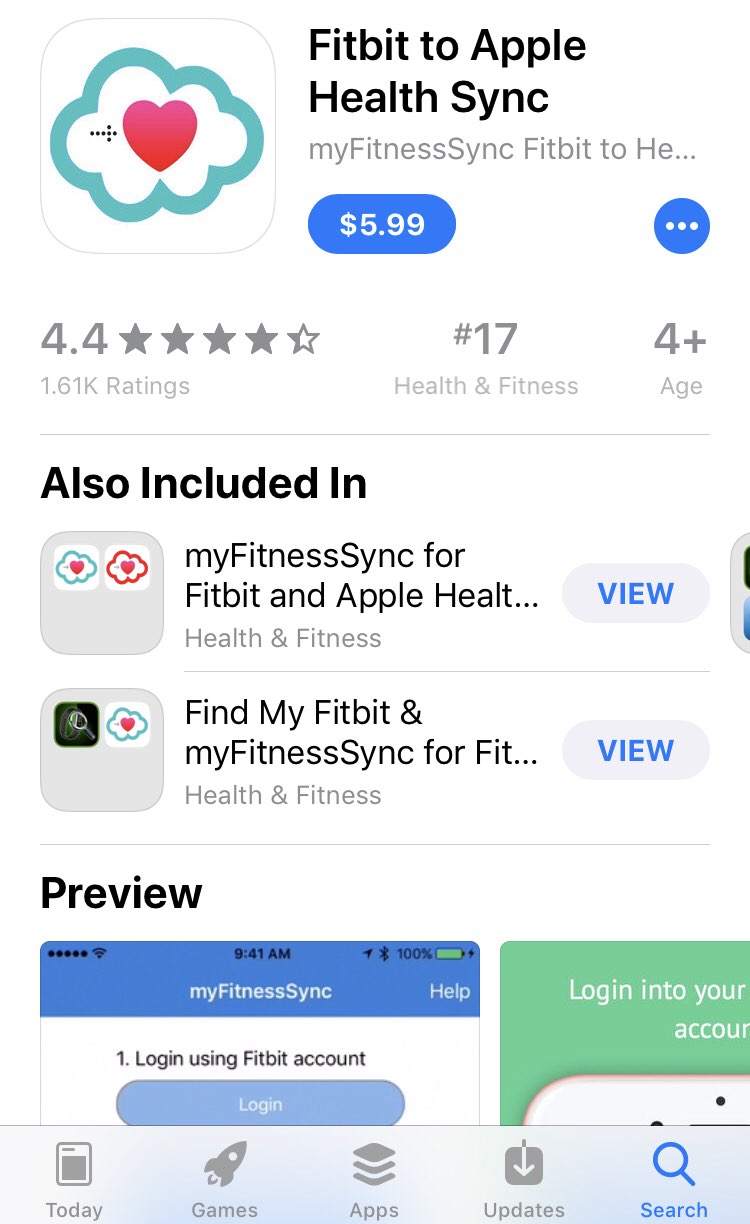Open the more options ellipsis button
The height and width of the screenshot is (1224, 750).
click(x=682, y=226)
